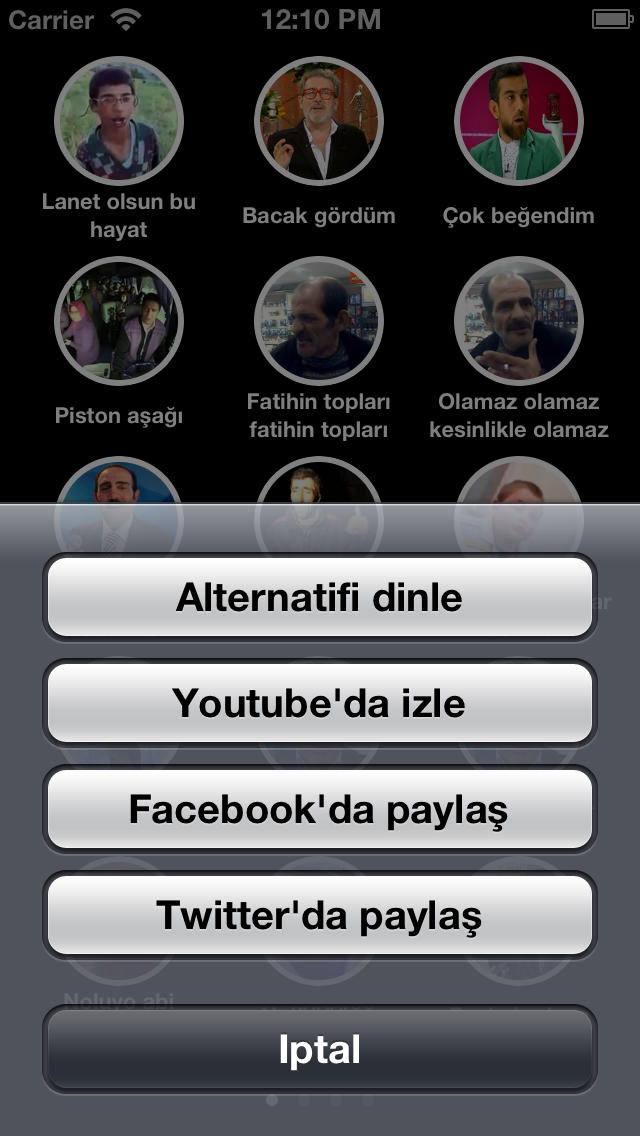Screen dimensions: 640x1136
Task: Choose Youtube'da izle
Action: 320,703
